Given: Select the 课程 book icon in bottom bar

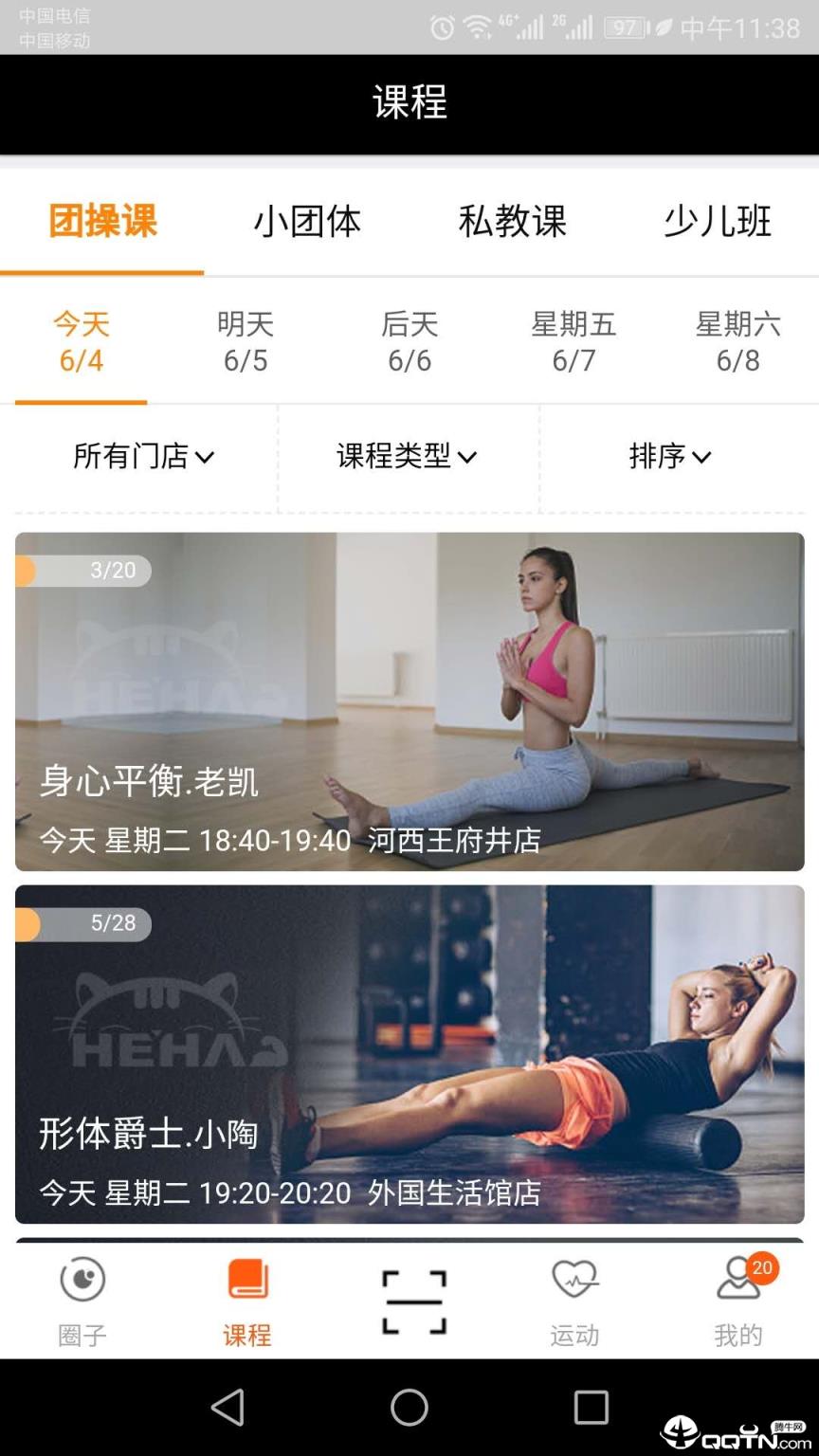Looking at the screenshot, I should [x=246, y=1277].
